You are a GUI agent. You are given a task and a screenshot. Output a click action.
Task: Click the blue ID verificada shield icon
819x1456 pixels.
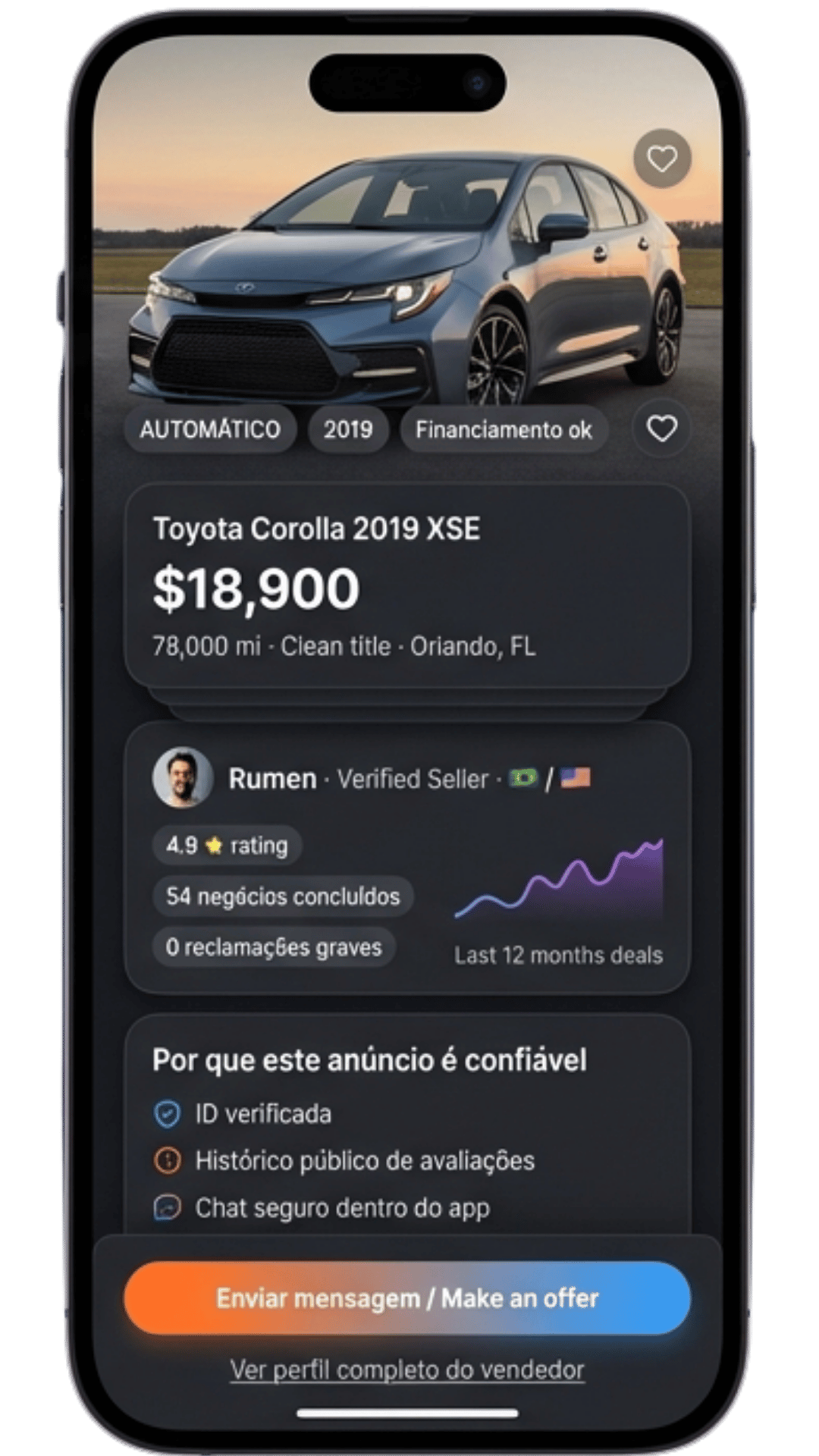pos(167,1114)
